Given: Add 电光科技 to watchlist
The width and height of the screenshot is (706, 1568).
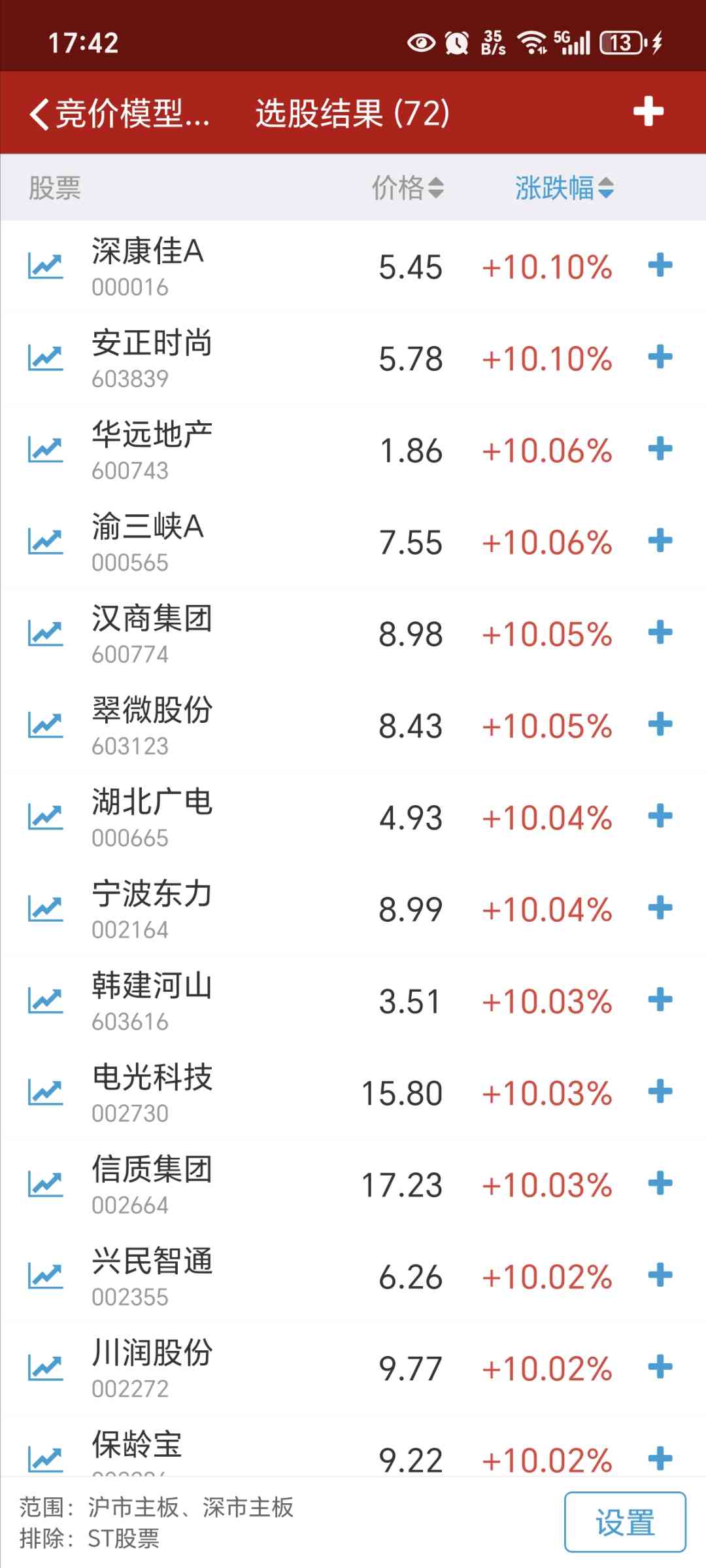Looking at the screenshot, I should click(x=660, y=1091).
